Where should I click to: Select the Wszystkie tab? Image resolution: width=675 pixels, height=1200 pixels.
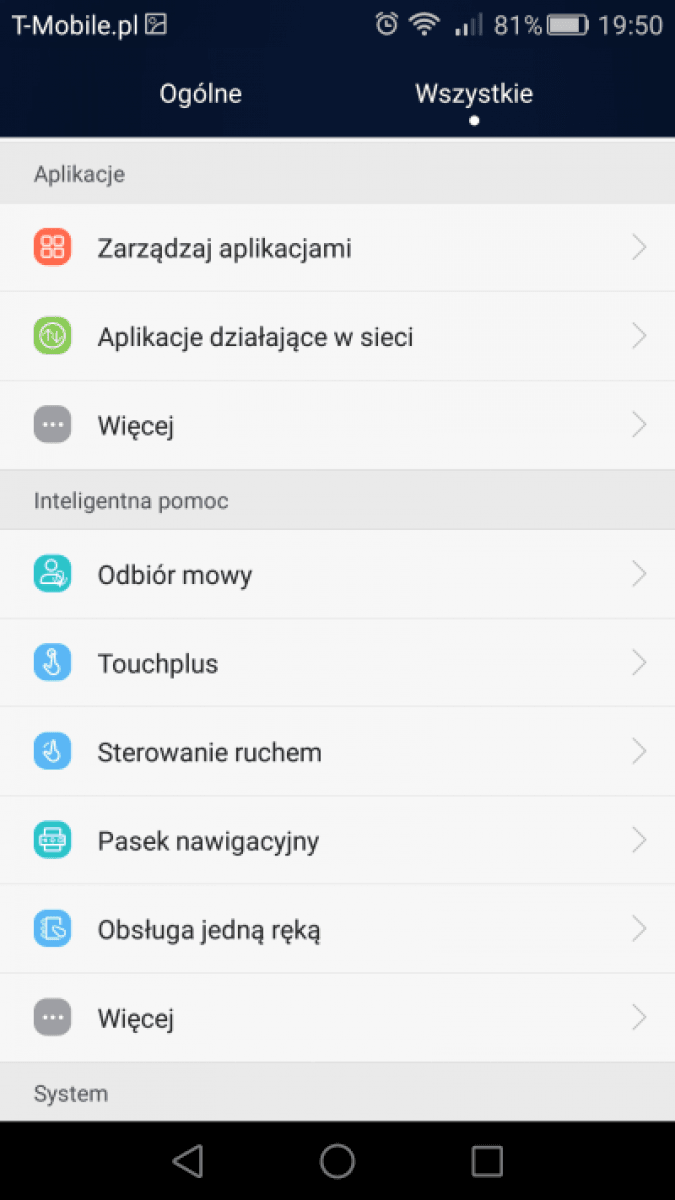pyautogui.click(x=474, y=94)
